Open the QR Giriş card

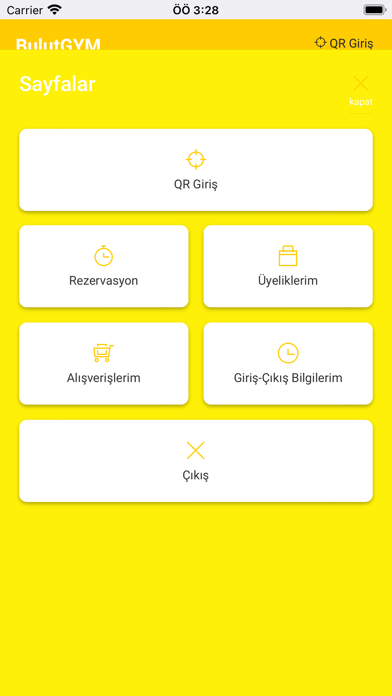tap(196, 170)
